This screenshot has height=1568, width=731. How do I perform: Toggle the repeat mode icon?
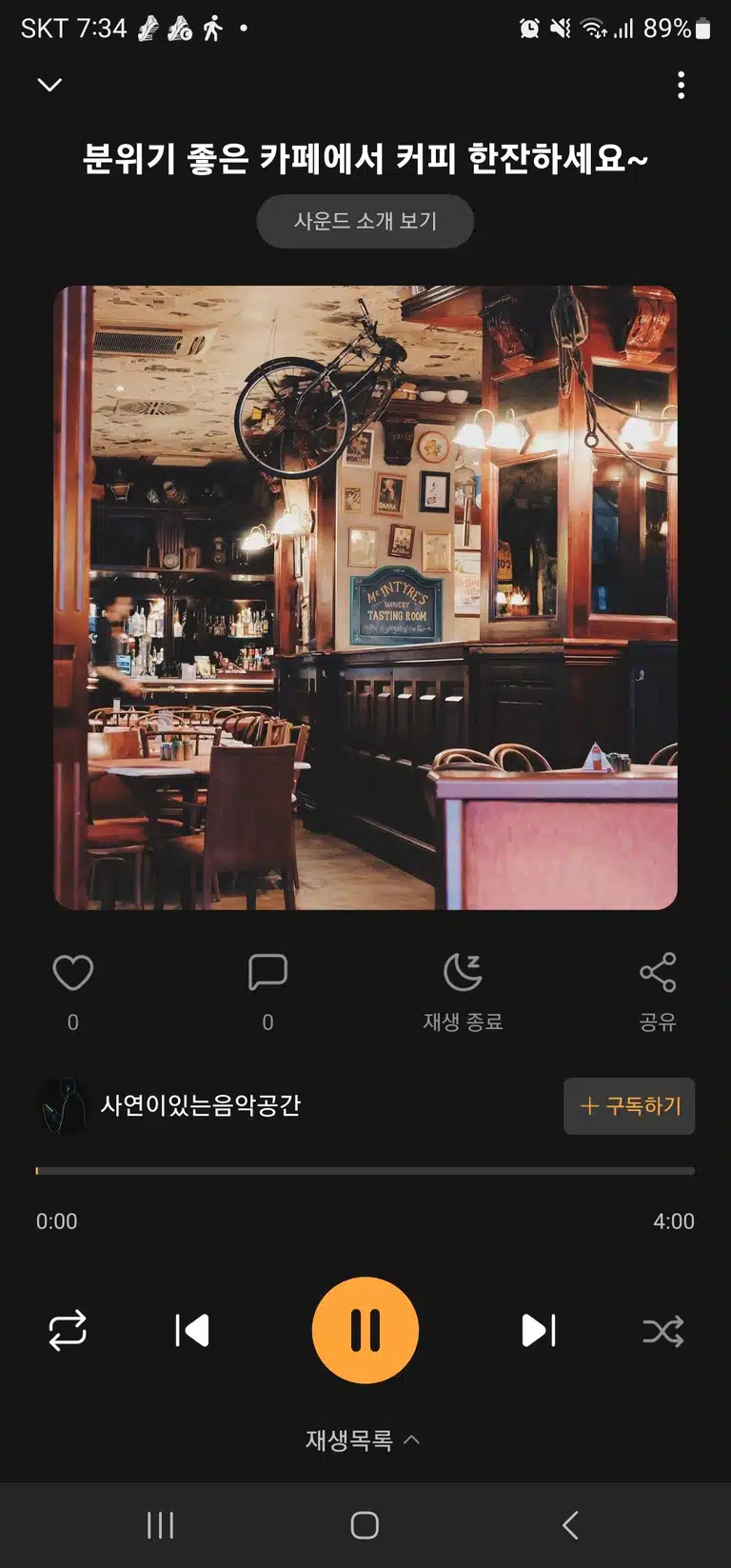coord(68,1331)
